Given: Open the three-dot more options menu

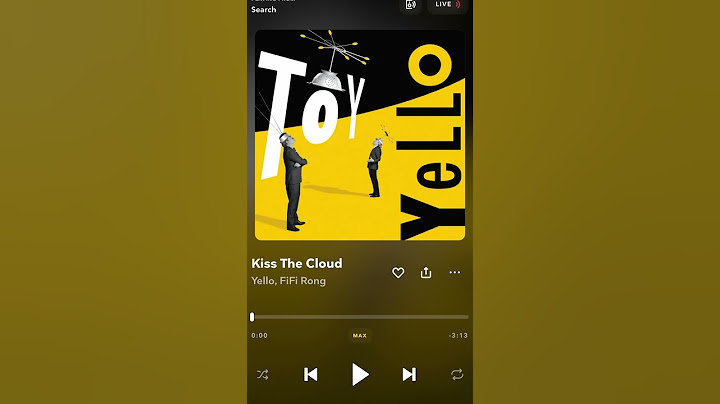Looking at the screenshot, I should pos(455,272).
